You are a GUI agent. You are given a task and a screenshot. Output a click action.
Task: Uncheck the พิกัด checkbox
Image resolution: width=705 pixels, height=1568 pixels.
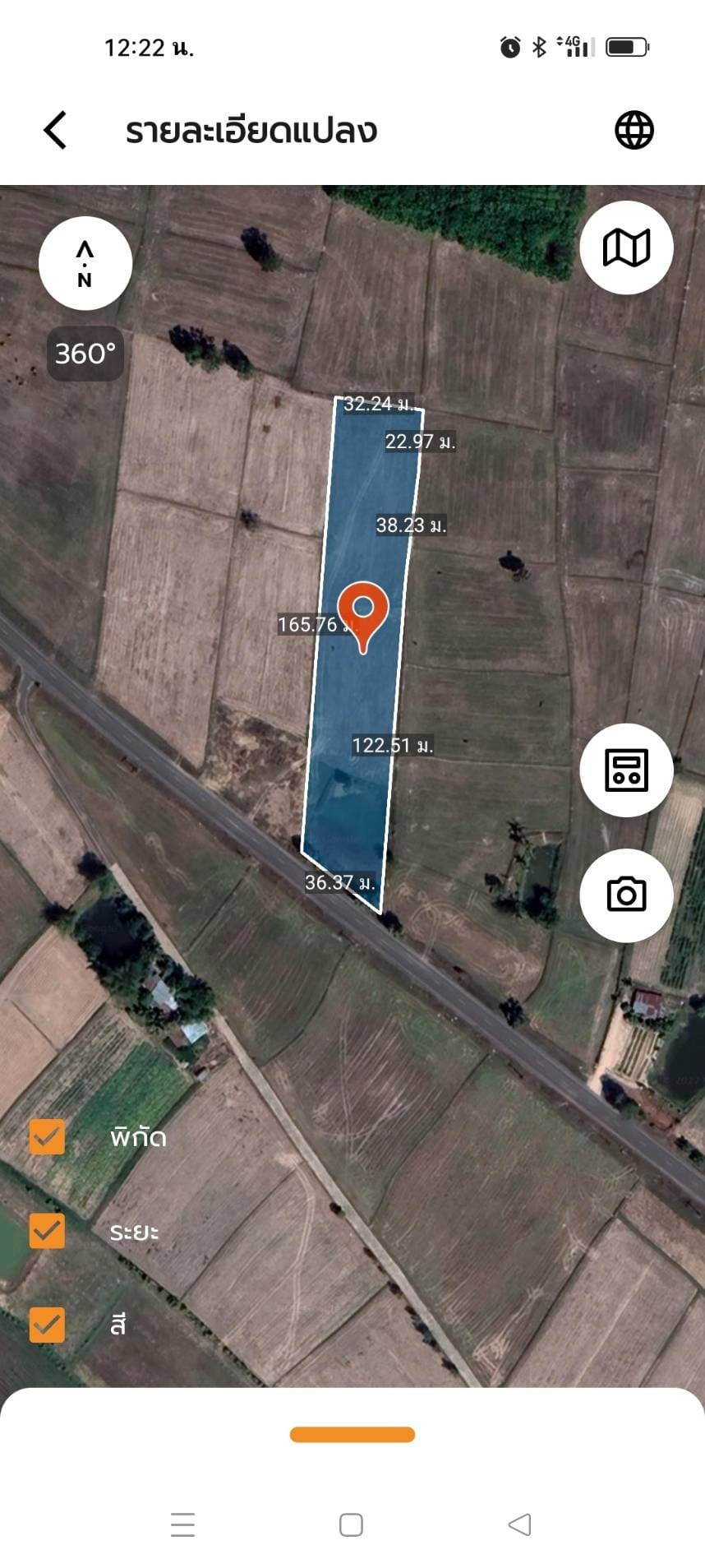[47, 1137]
